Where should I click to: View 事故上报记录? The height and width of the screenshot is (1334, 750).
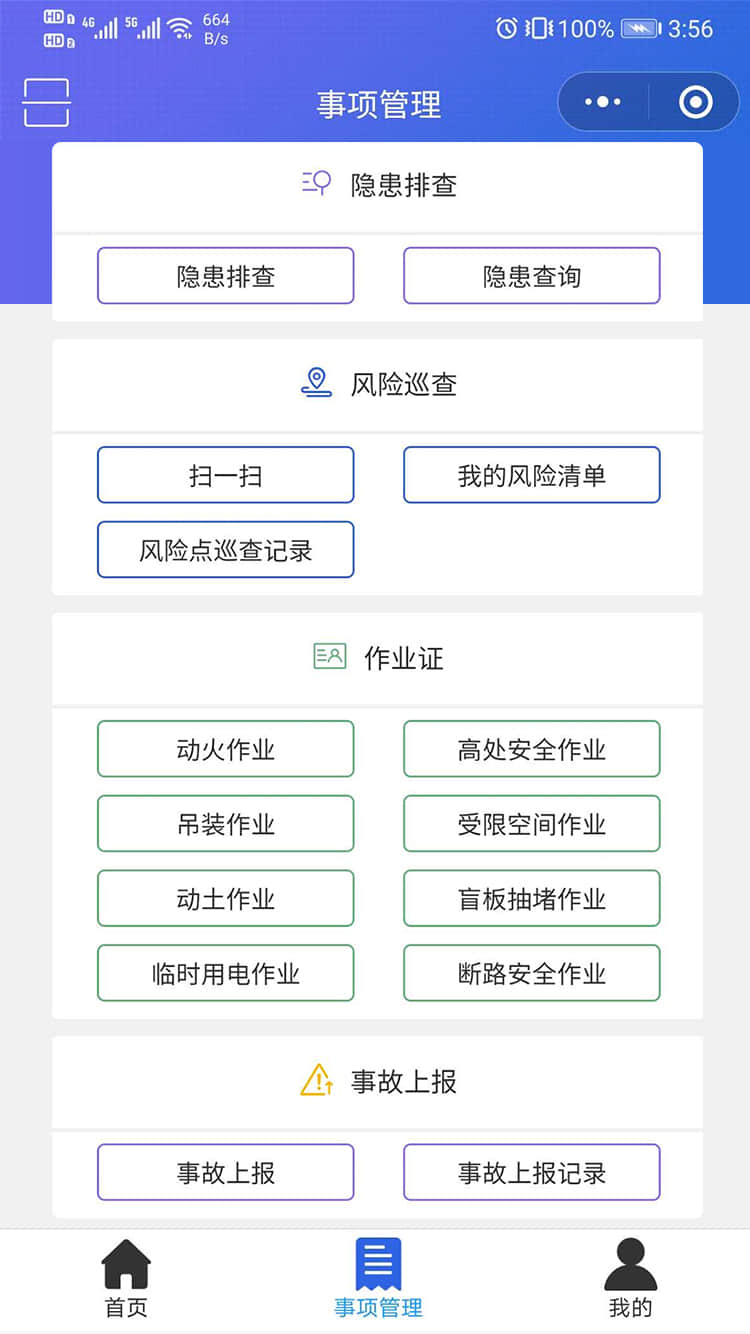532,1172
